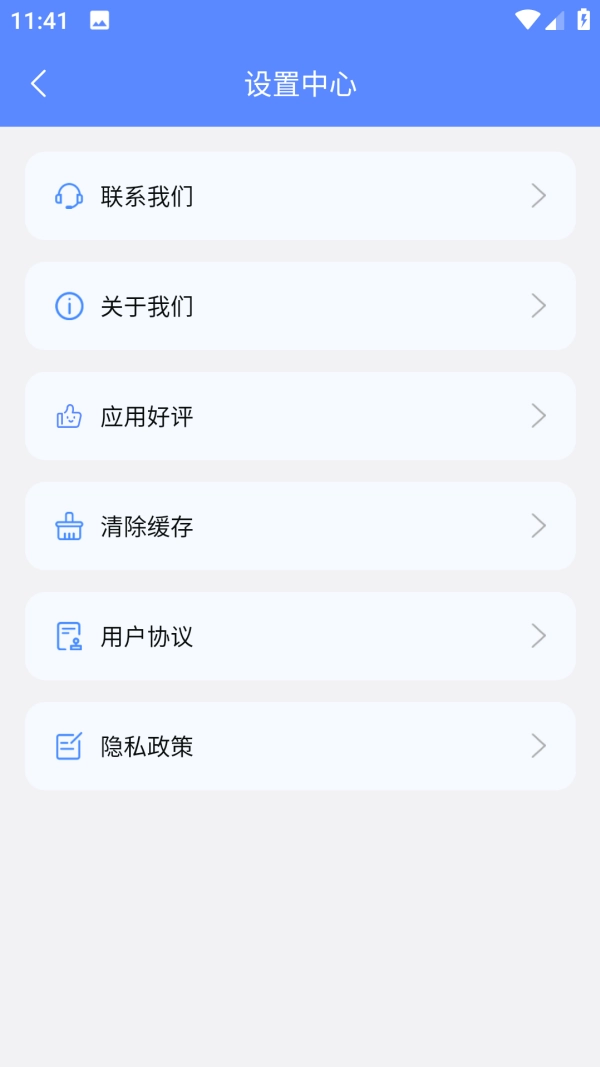Tap 清除缓存 to clear cache
Screen dimensions: 600x1067
coord(300,526)
